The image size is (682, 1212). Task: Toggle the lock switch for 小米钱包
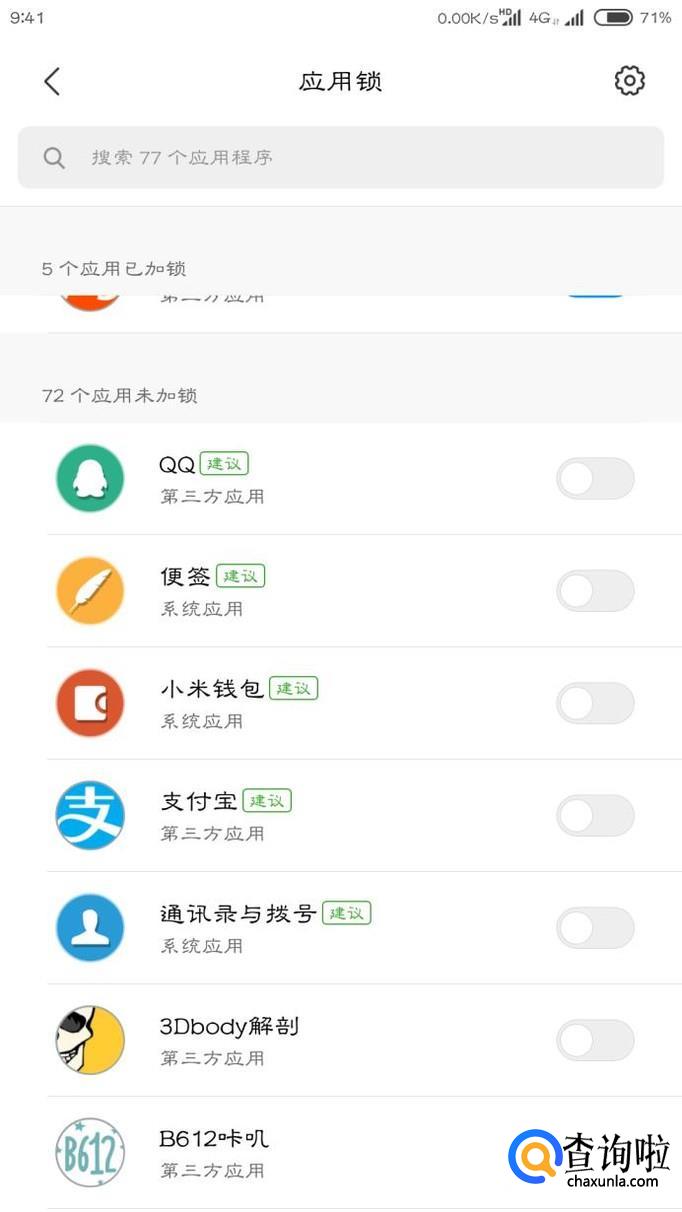pyautogui.click(x=595, y=703)
